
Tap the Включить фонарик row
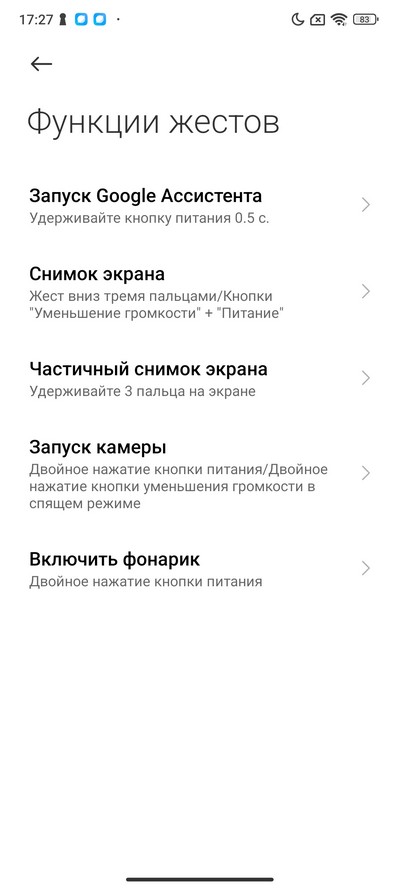[x=200, y=569]
